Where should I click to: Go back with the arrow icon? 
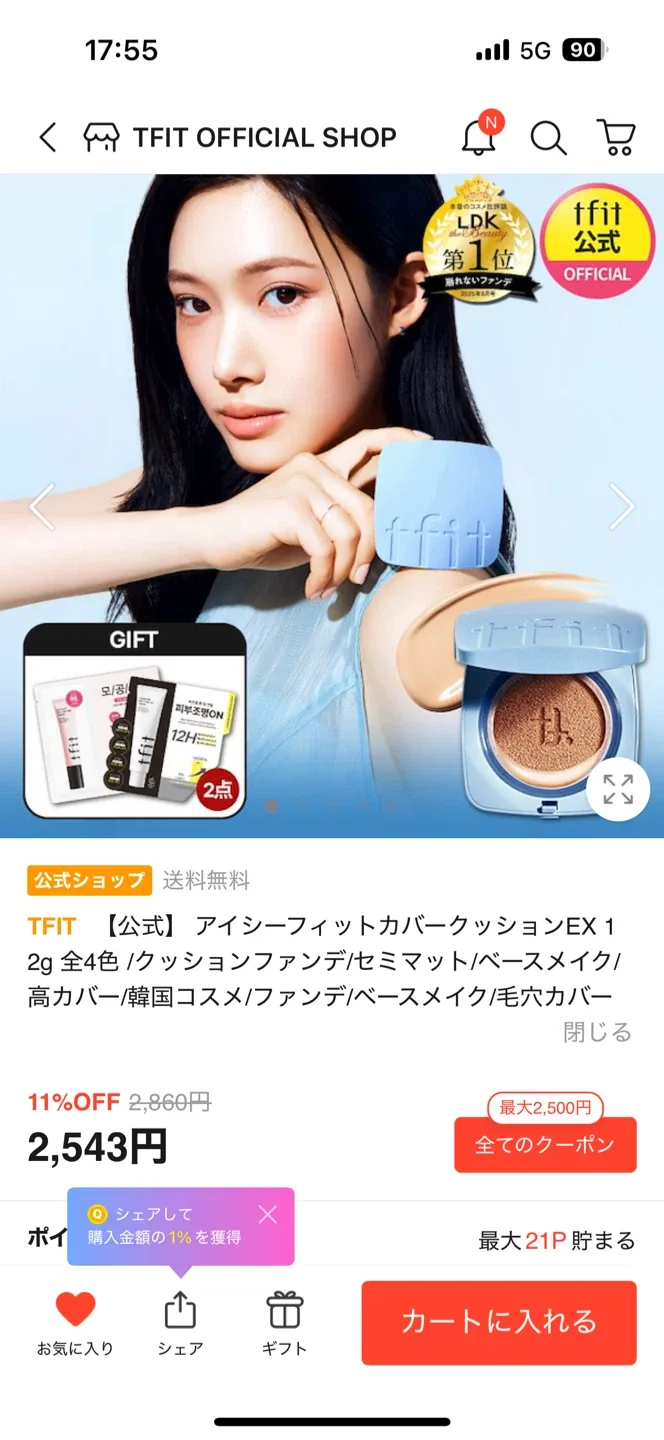pyautogui.click(x=47, y=138)
